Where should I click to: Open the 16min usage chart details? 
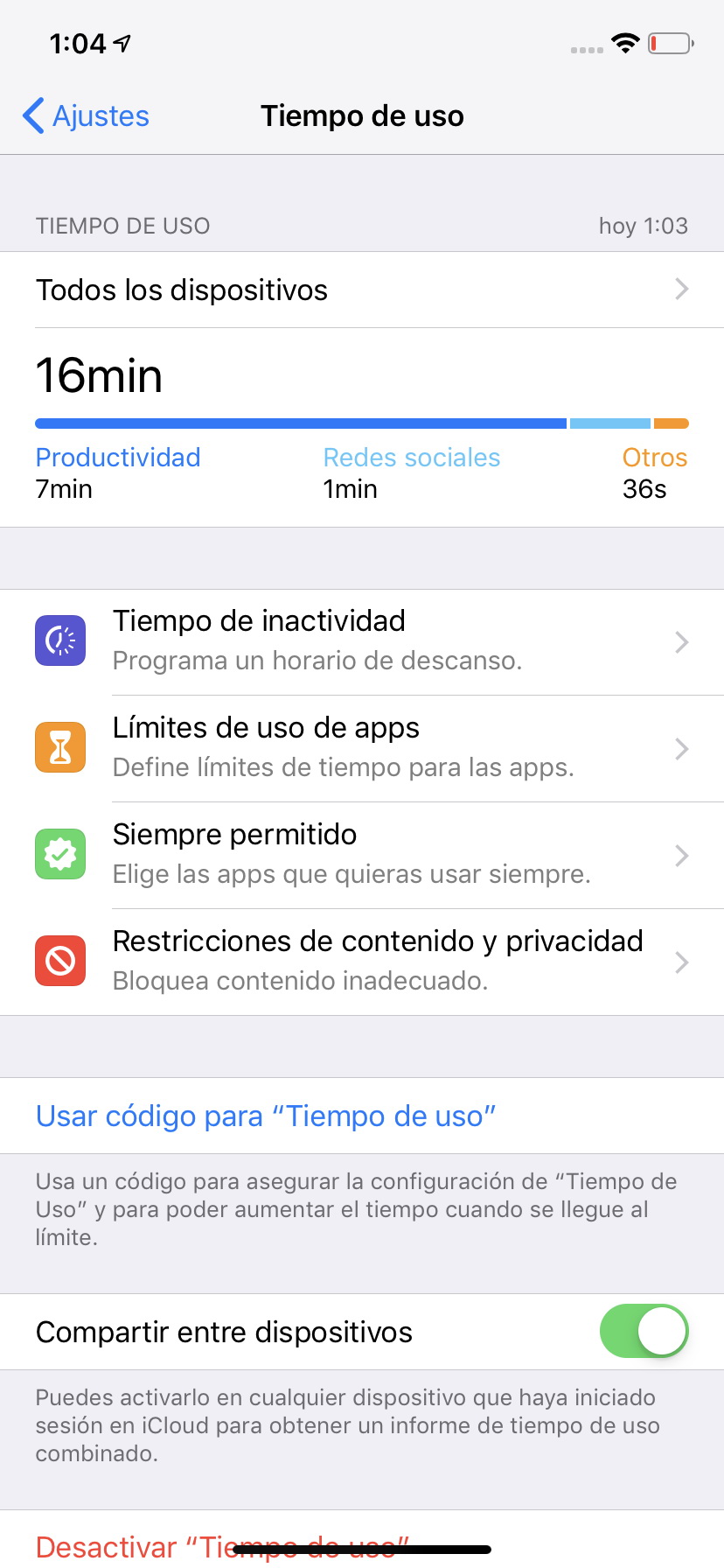362,428
